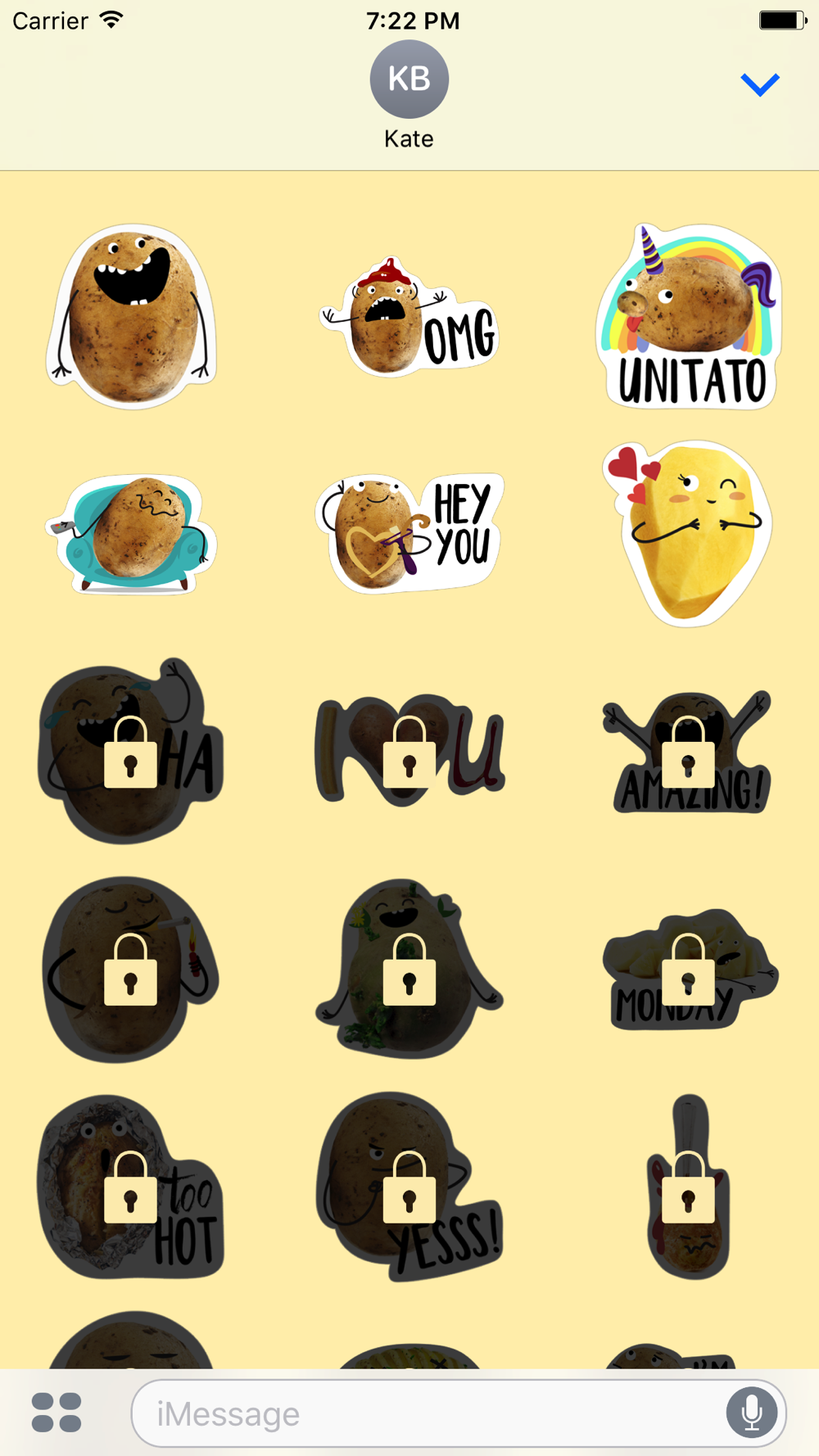
Task: Select the laughing potato sticker
Action: (131, 316)
